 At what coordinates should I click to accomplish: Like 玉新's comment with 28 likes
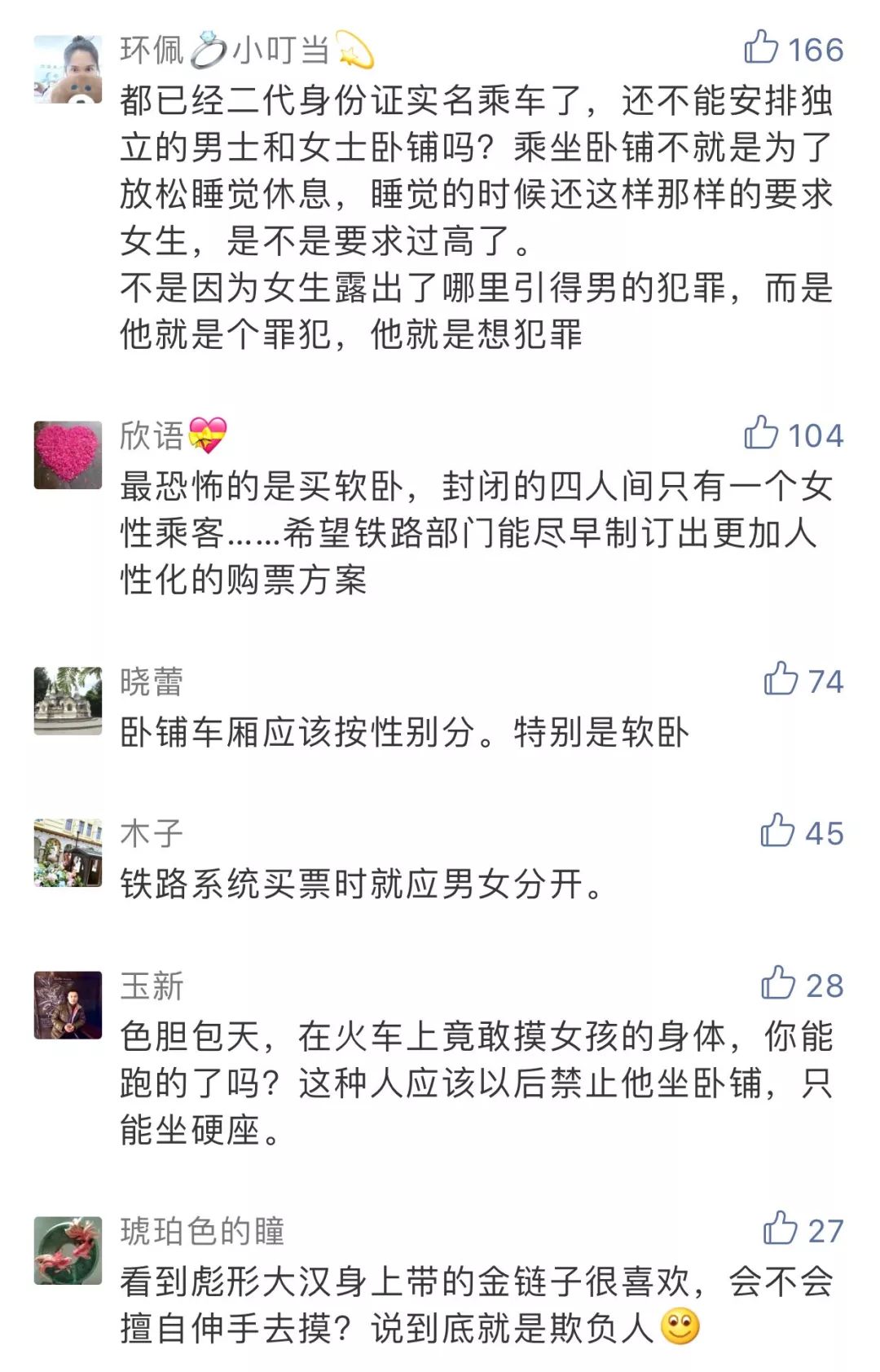coord(778,984)
